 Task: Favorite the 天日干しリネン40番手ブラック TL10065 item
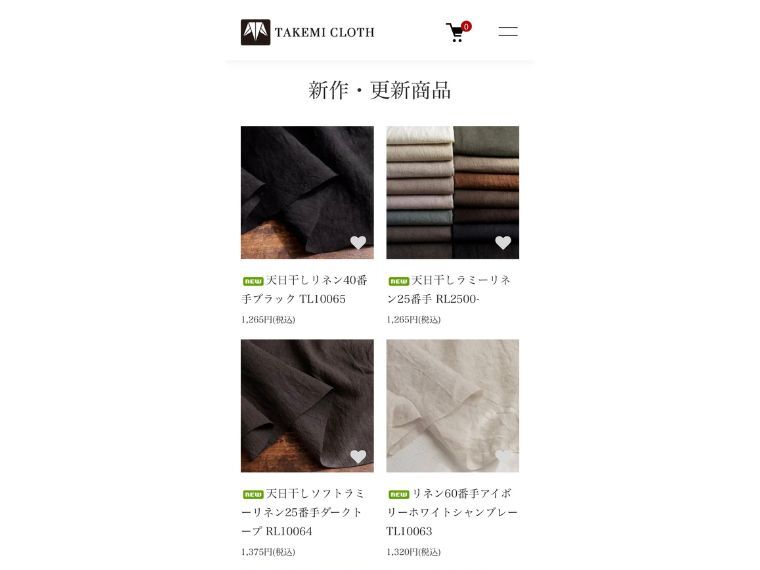tap(358, 243)
